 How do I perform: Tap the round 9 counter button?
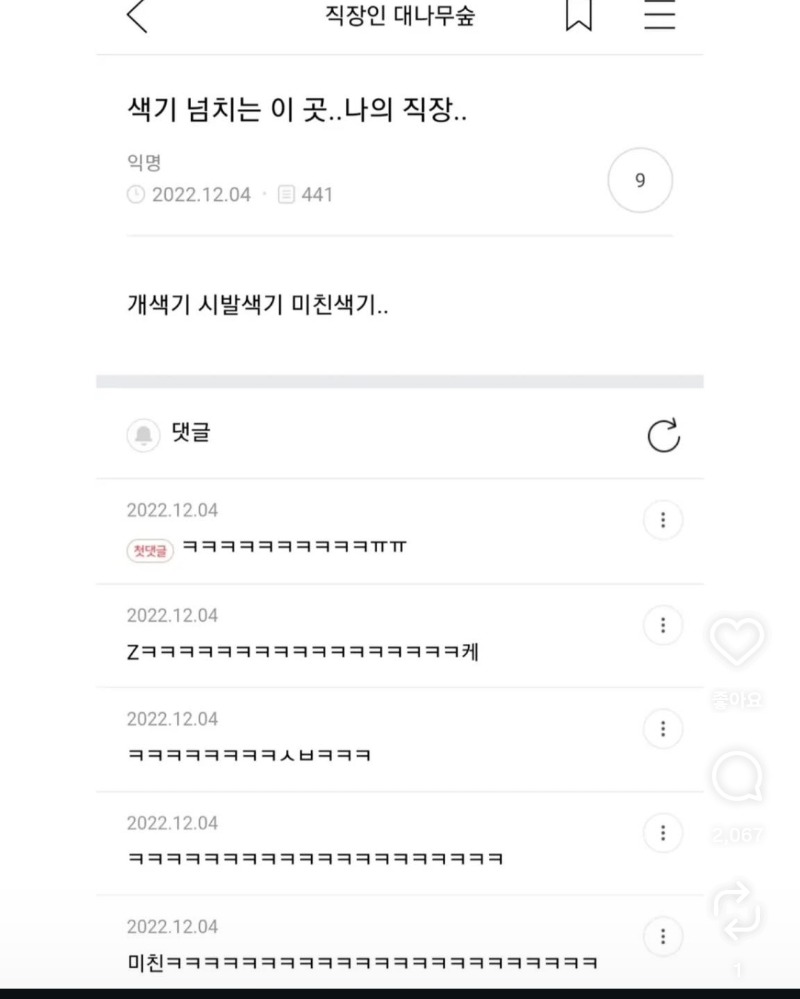(640, 180)
